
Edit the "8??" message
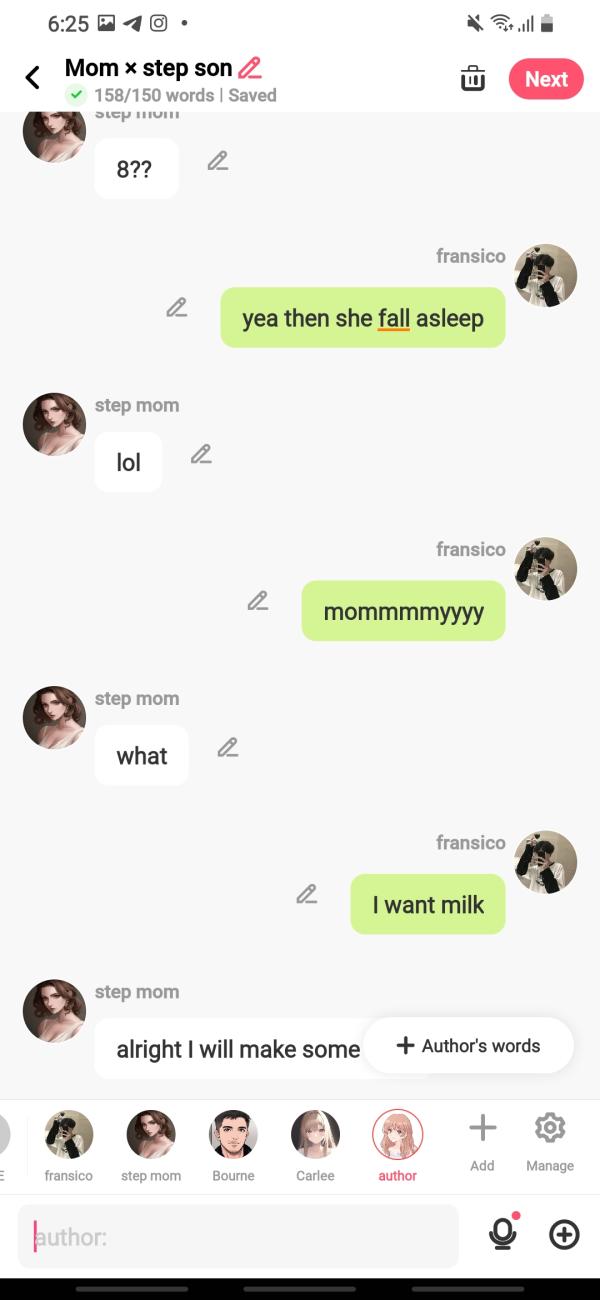point(217,161)
